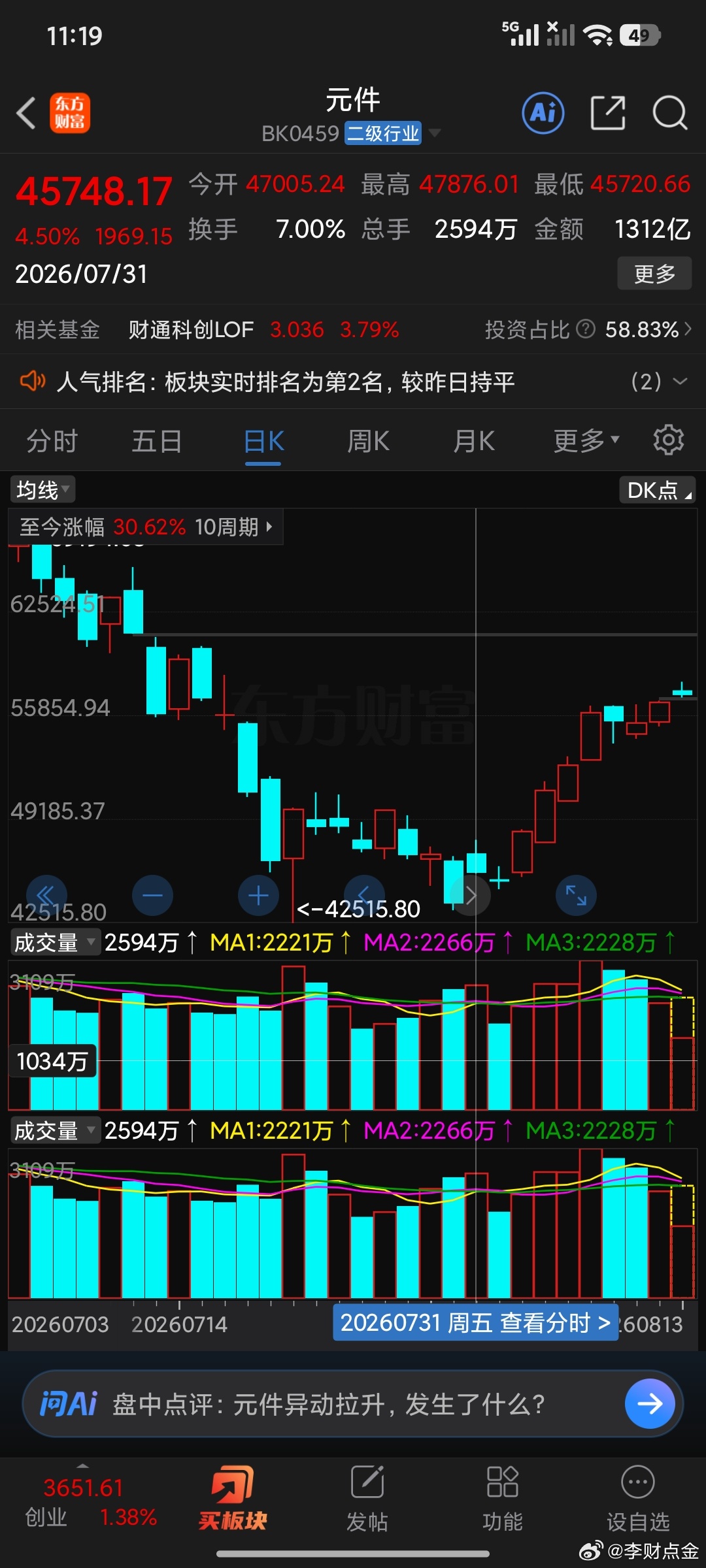The width and height of the screenshot is (706, 1568).
Task: Open the search magnifier
Action: tap(670, 113)
